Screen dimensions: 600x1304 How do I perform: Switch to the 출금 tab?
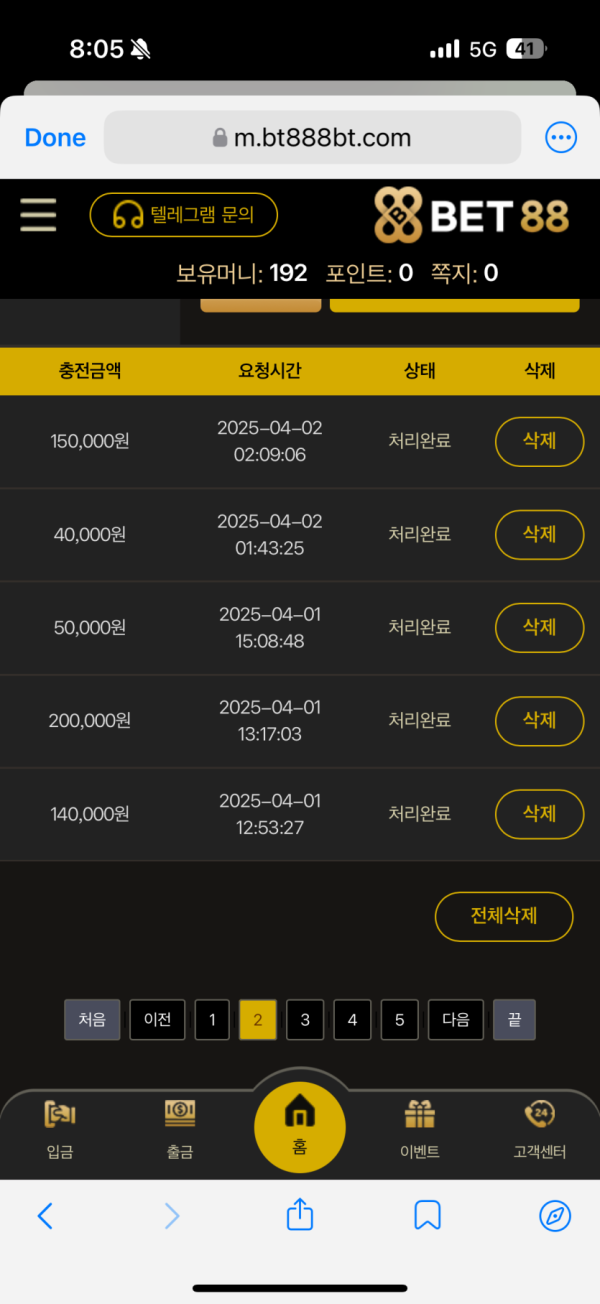coord(180,1130)
